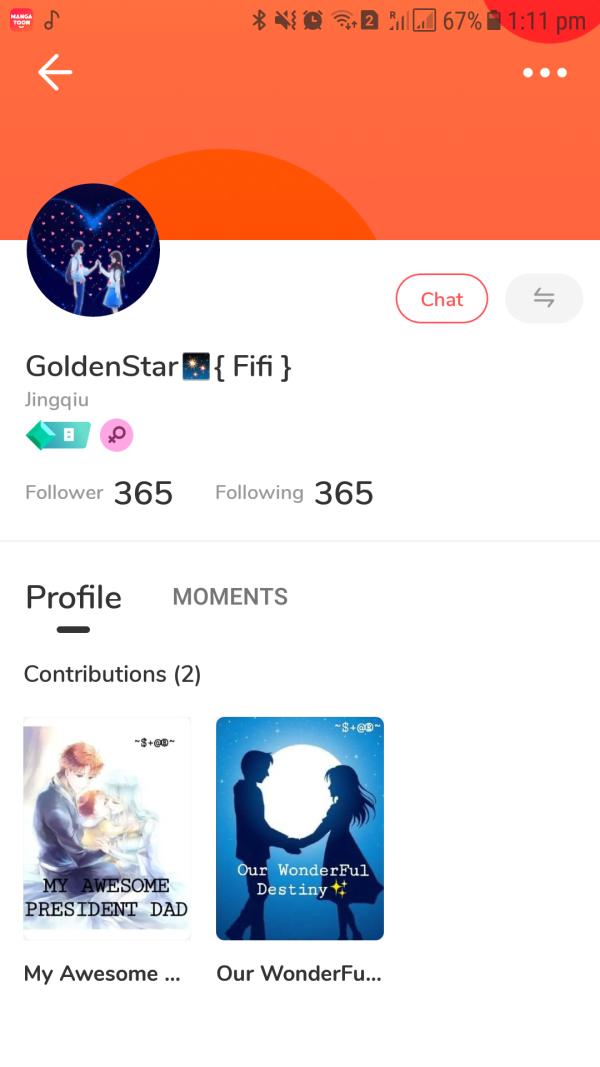
Task: Go back using the top arrow
Action: click(54, 72)
